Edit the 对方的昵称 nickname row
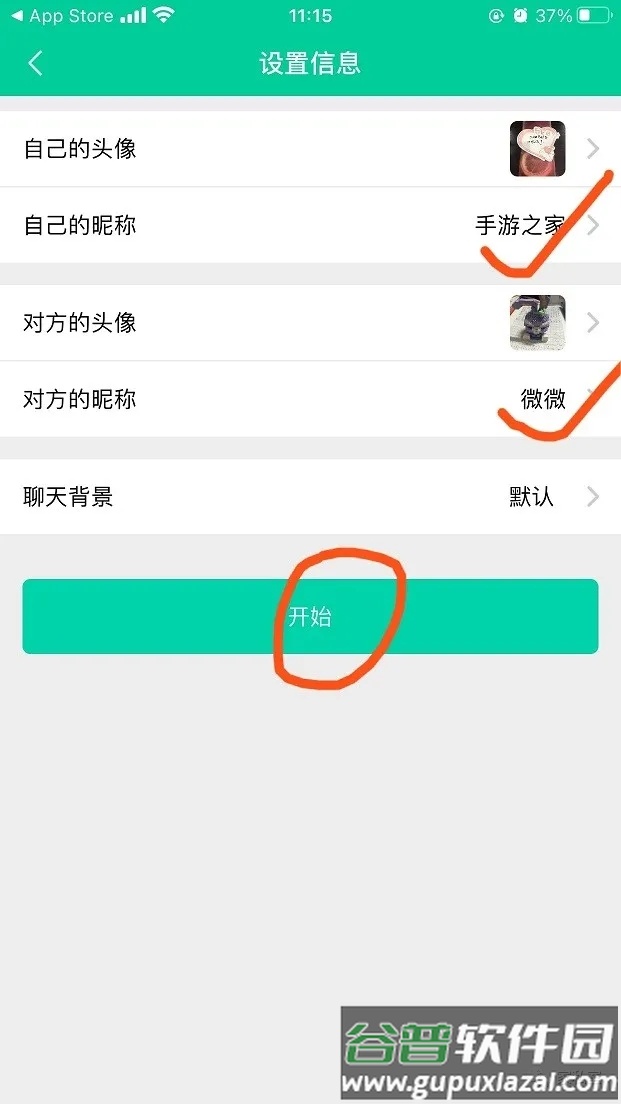Screen dimensions: 621x1104 click(x=310, y=399)
